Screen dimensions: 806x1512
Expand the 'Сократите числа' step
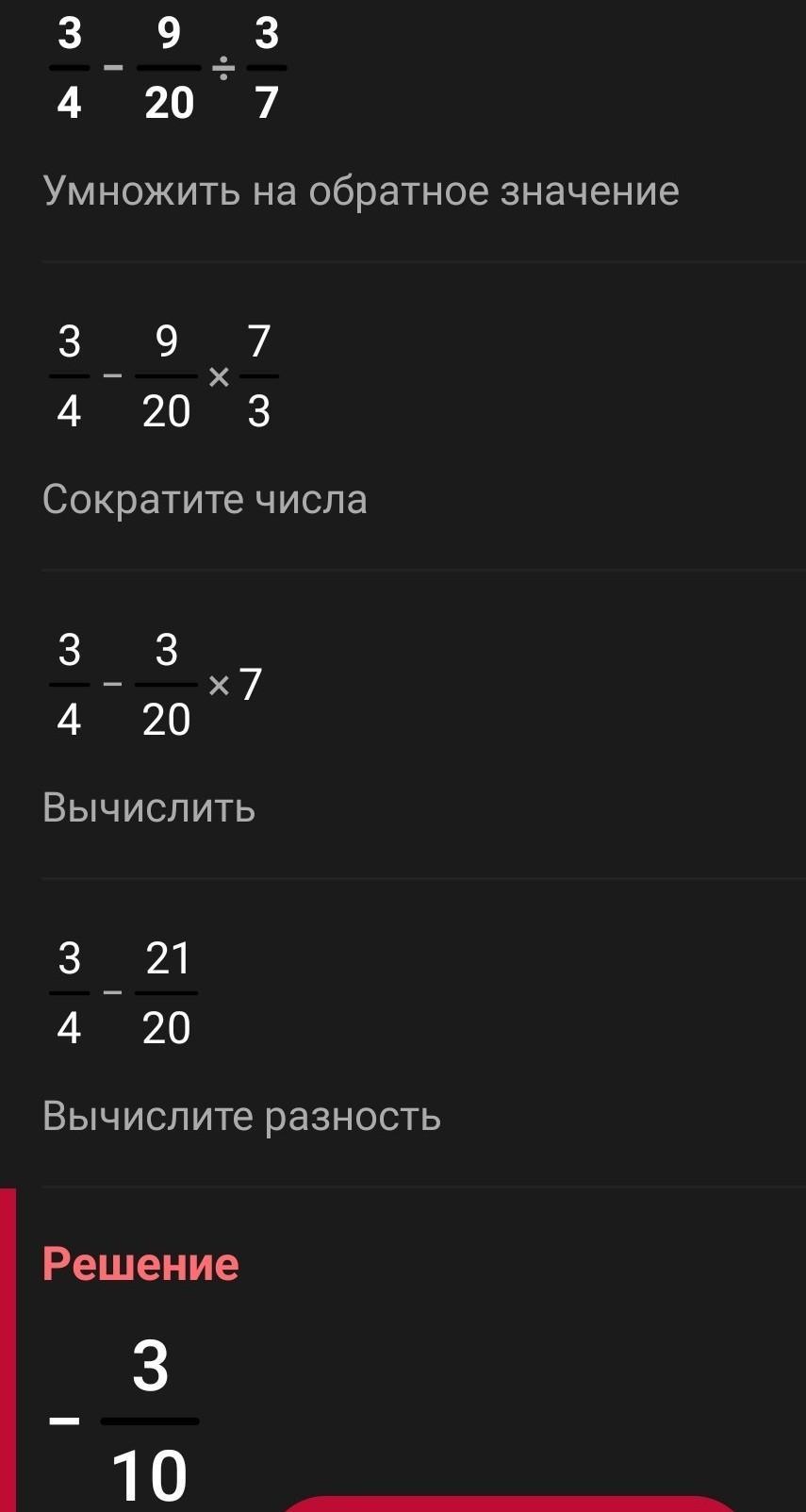point(205,500)
